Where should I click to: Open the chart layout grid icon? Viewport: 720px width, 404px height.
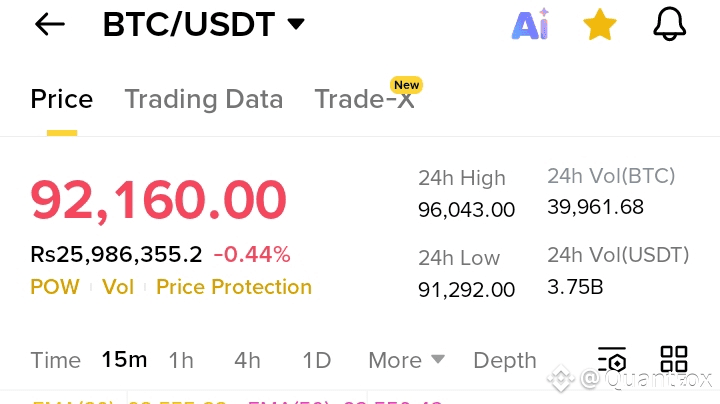[674, 359]
